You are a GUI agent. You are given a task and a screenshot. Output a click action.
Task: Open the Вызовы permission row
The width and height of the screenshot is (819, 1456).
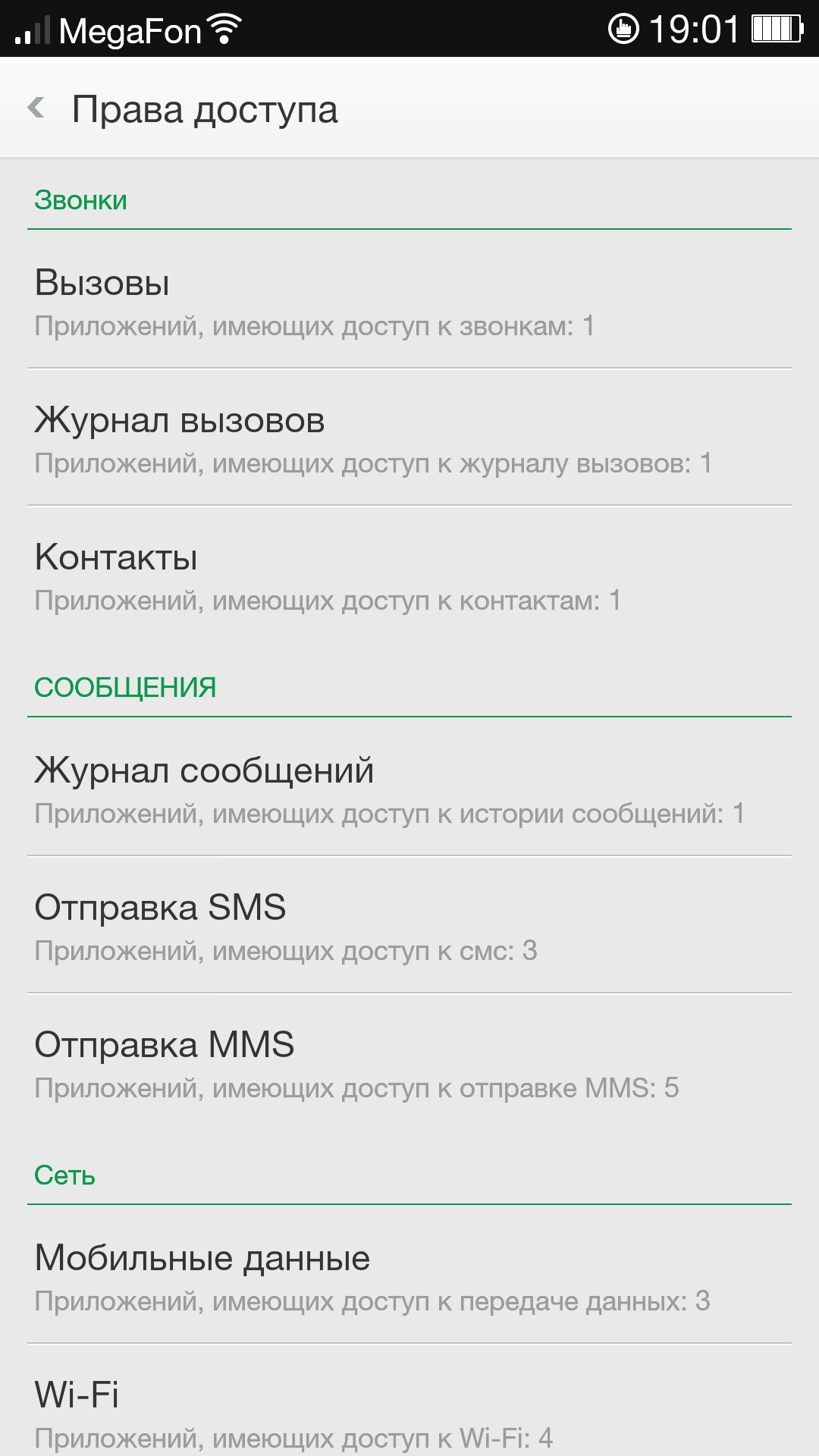(409, 302)
